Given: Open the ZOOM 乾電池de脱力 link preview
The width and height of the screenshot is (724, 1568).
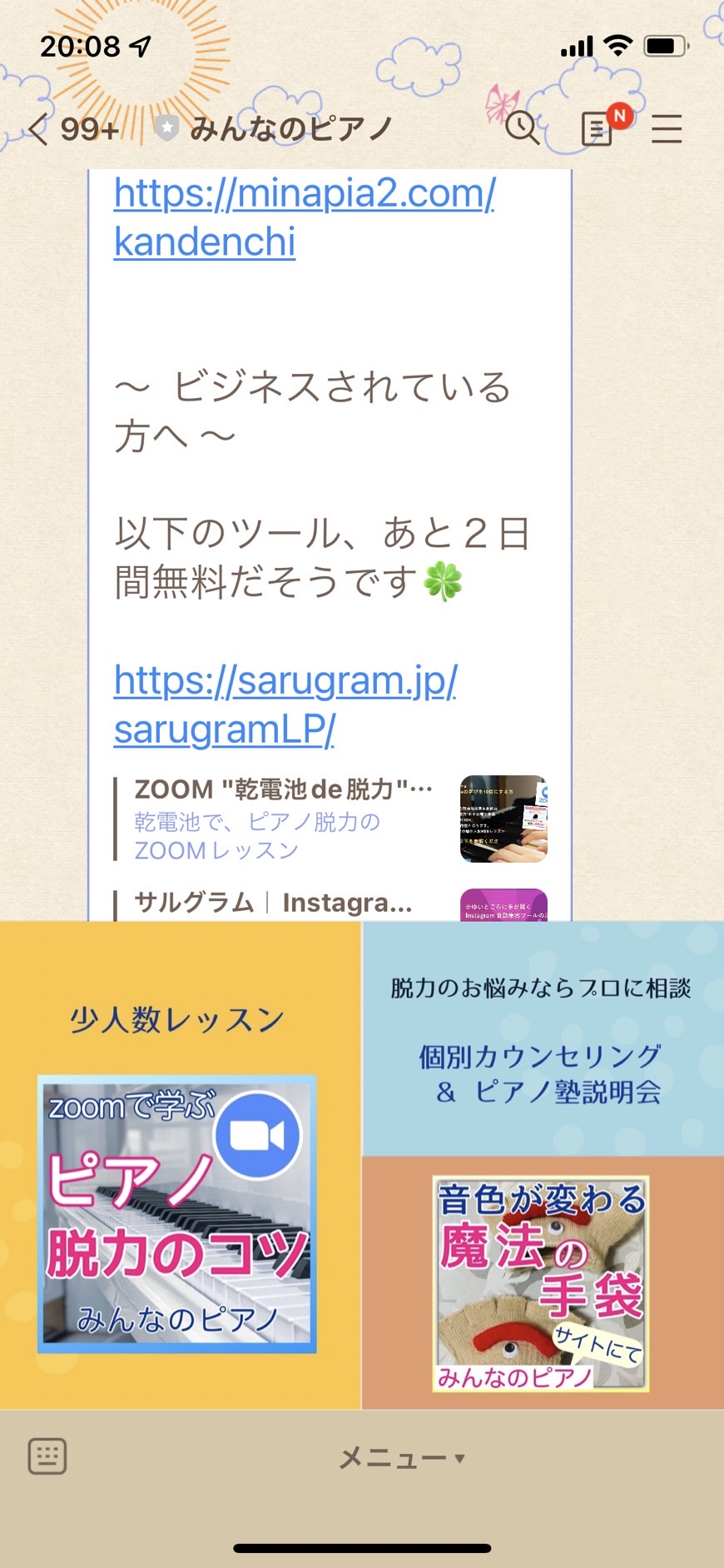Looking at the screenshot, I should click(331, 819).
